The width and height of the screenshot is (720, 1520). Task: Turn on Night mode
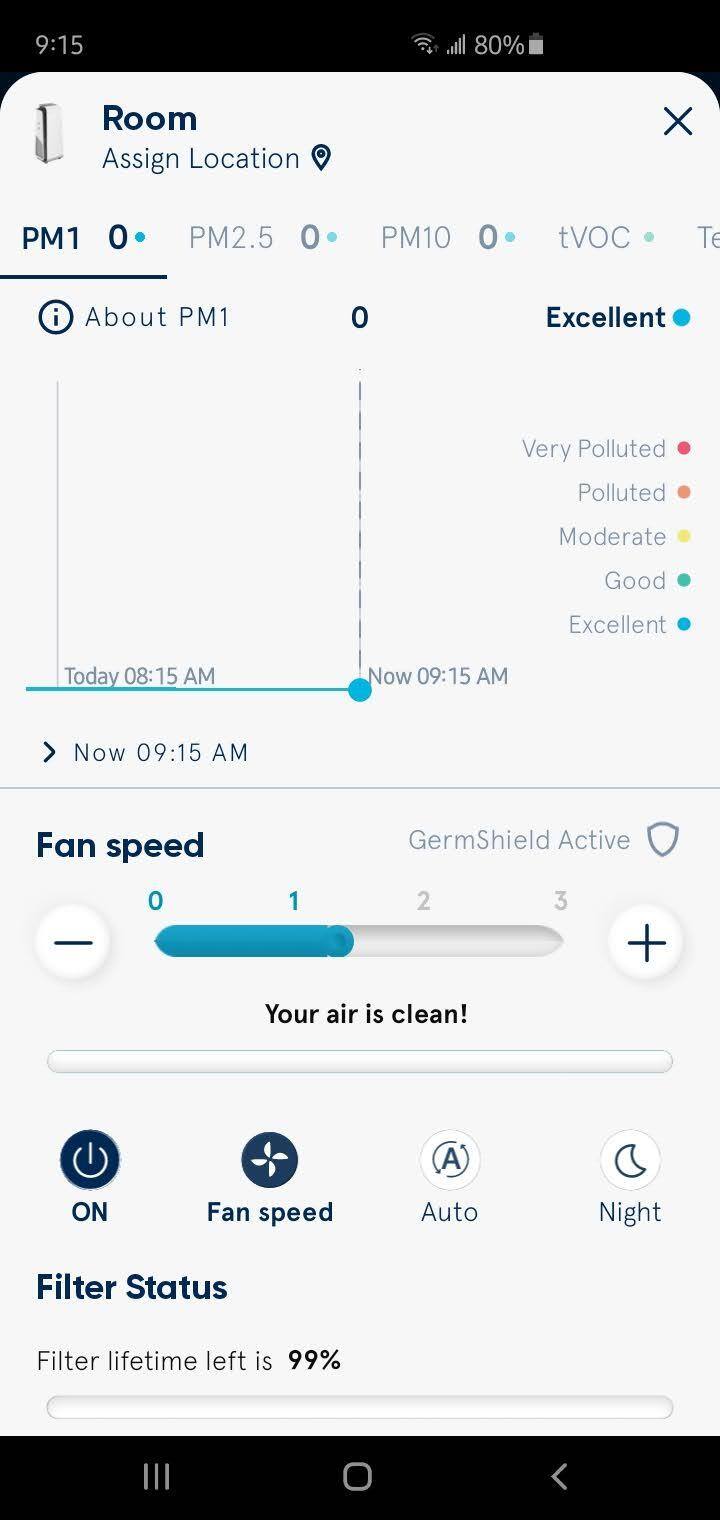(630, 1161)
